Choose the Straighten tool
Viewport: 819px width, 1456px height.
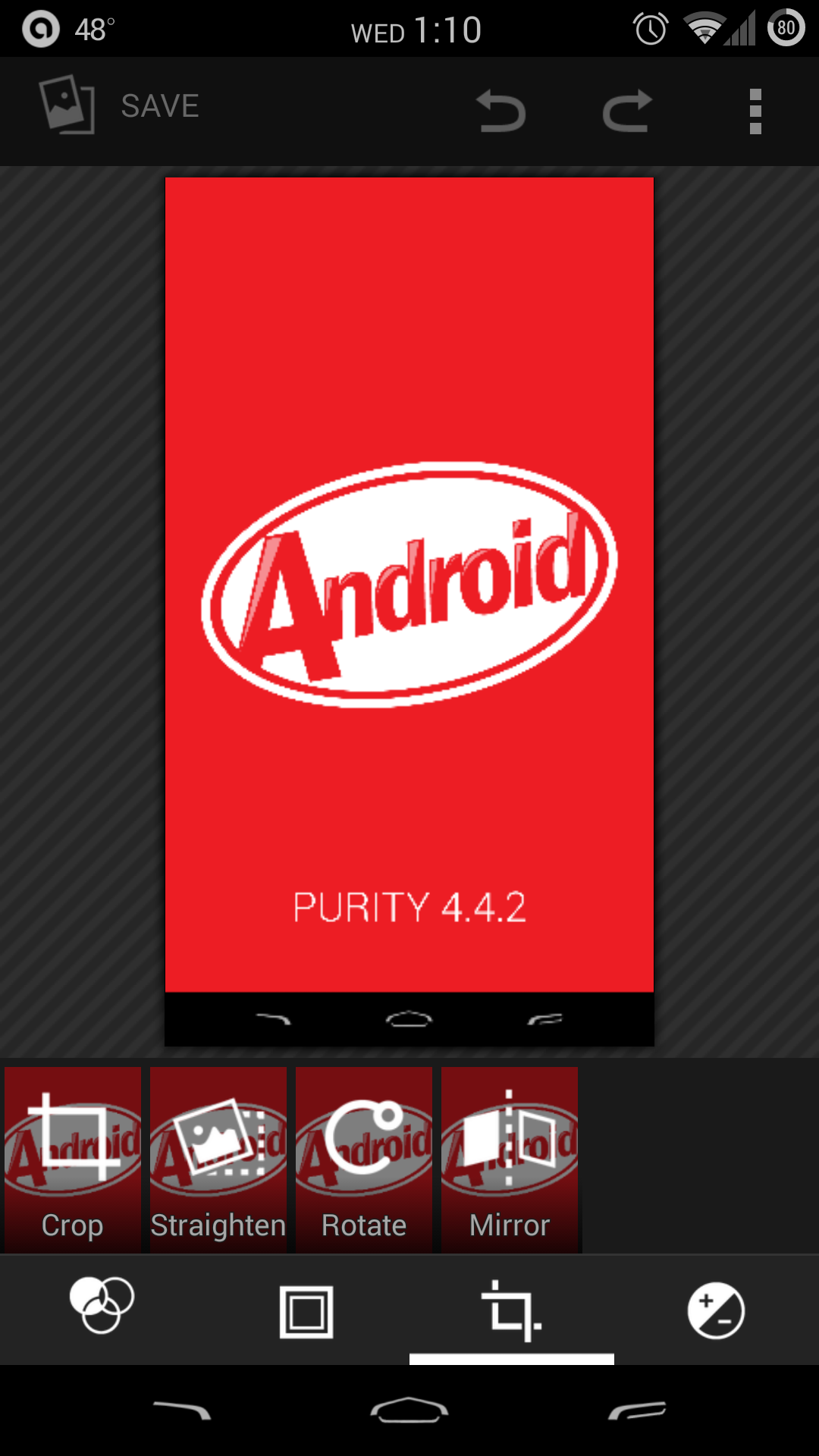pyautogui.click(x=218, y=1159)
